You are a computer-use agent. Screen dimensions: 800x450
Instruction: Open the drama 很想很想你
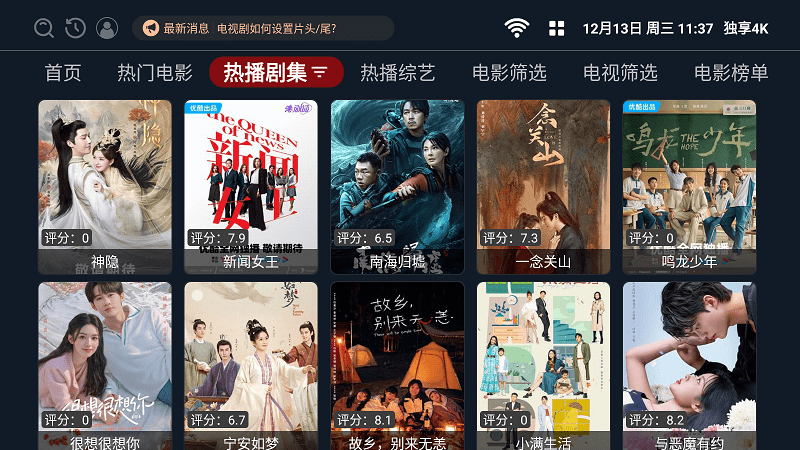105,366
